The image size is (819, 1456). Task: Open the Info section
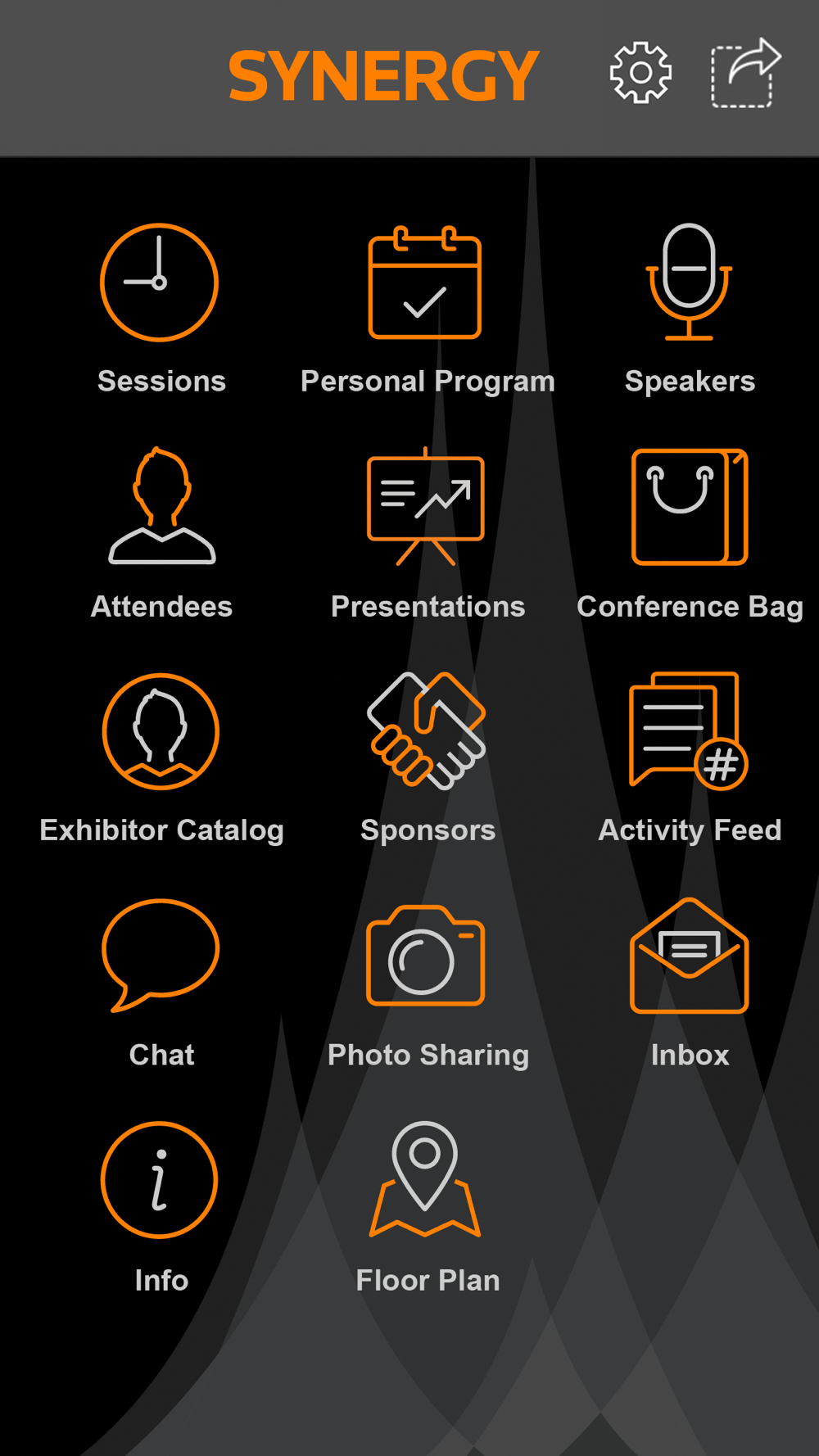point(161,1208)
